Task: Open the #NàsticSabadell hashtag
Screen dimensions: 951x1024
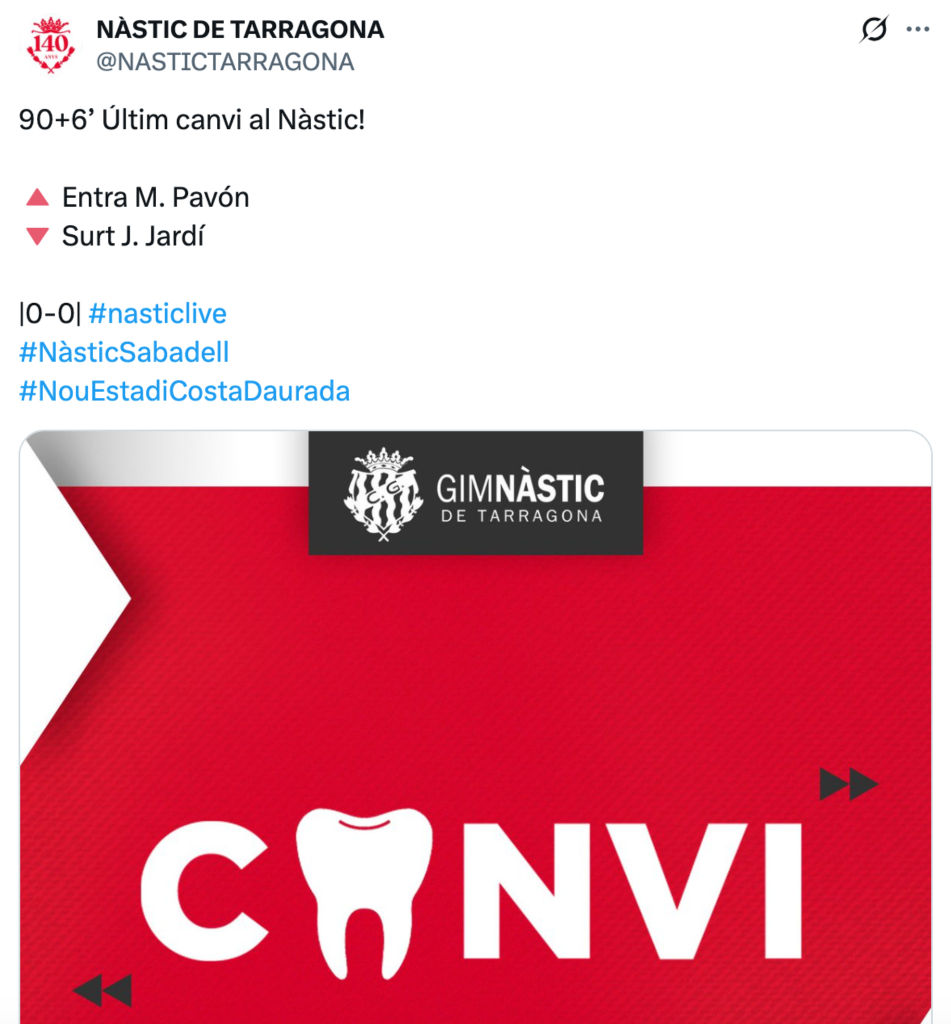Action: tap(124, 352)
